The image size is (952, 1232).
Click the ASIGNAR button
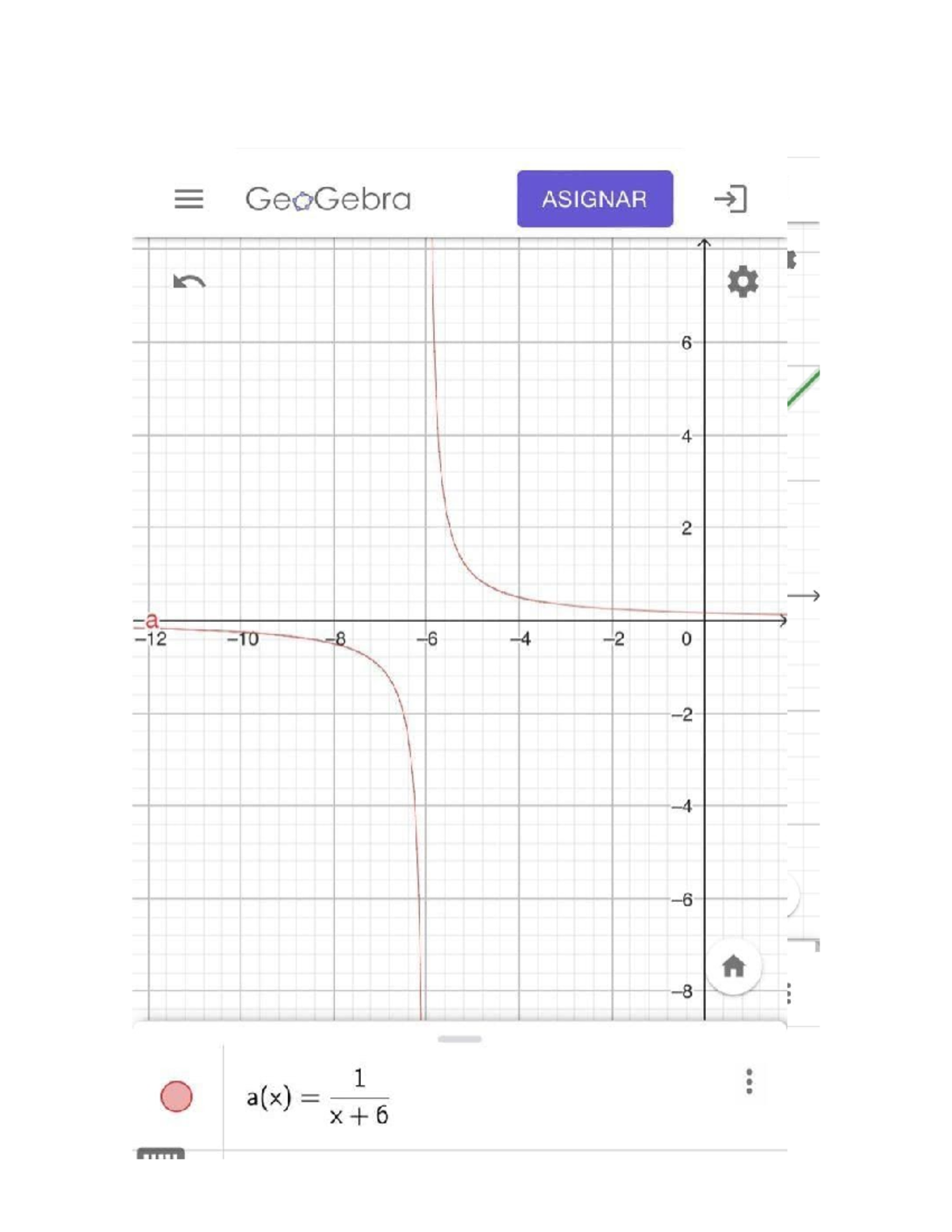(594, 199)
